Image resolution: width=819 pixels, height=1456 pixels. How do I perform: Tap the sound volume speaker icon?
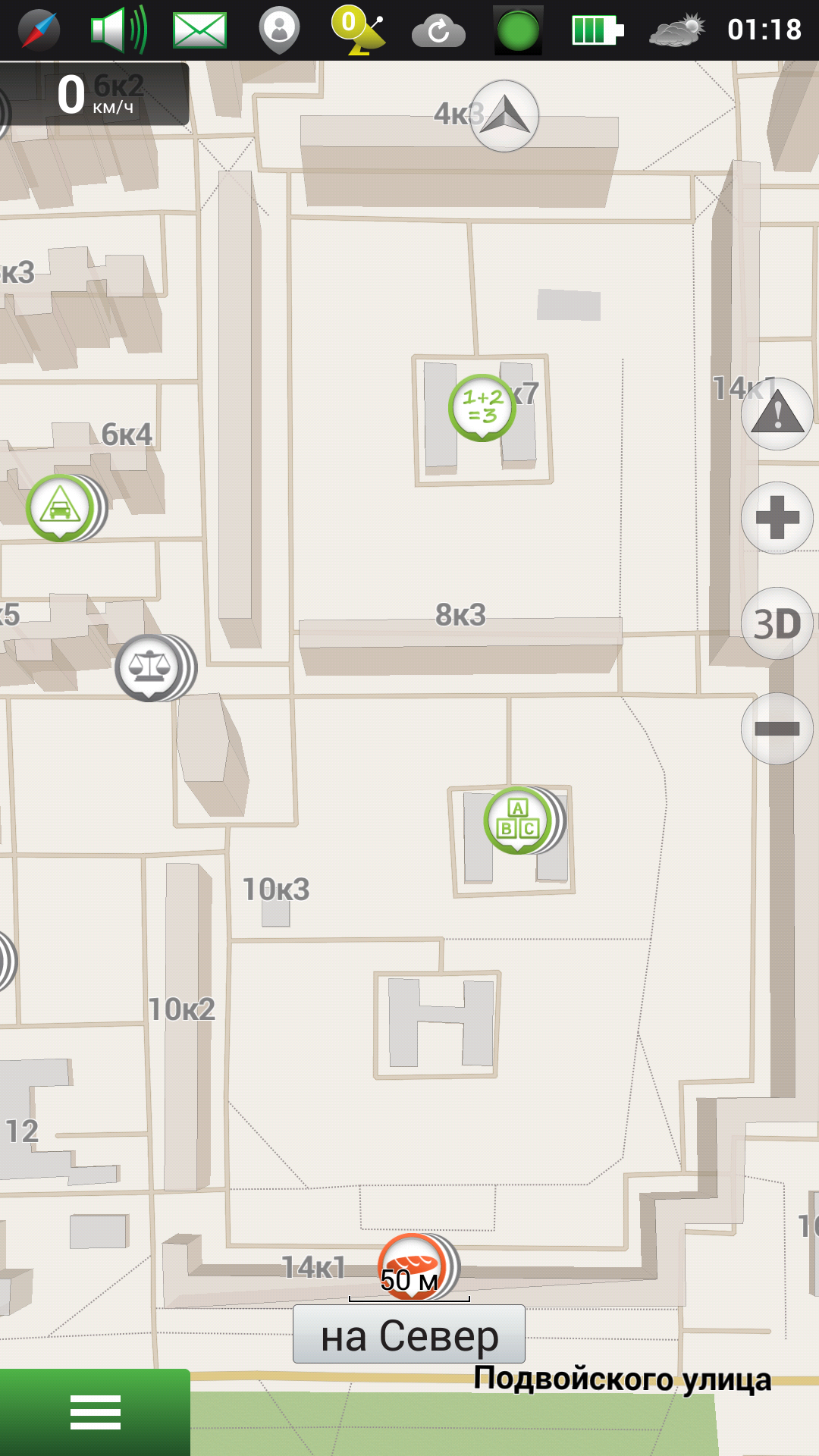click(119, 30)
